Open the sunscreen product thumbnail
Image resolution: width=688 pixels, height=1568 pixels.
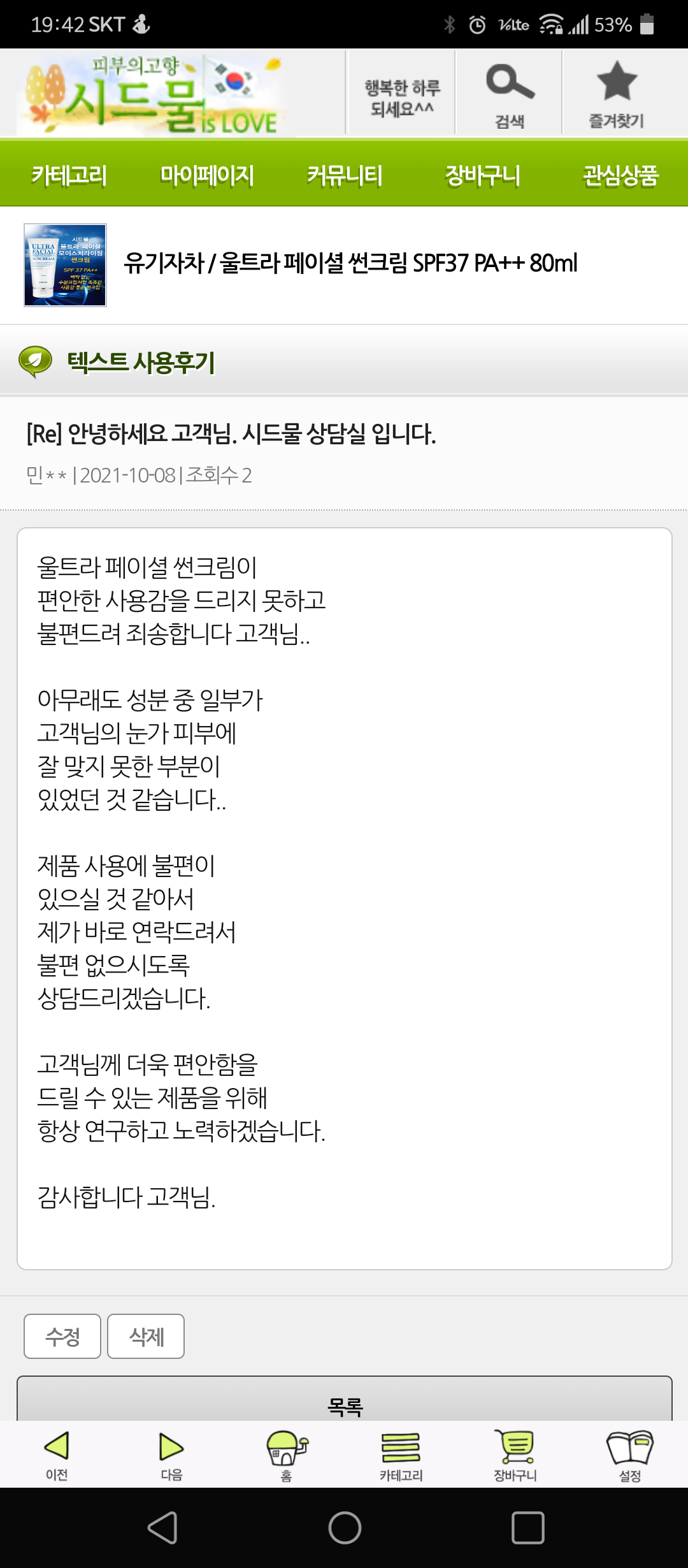click(65, 265)
